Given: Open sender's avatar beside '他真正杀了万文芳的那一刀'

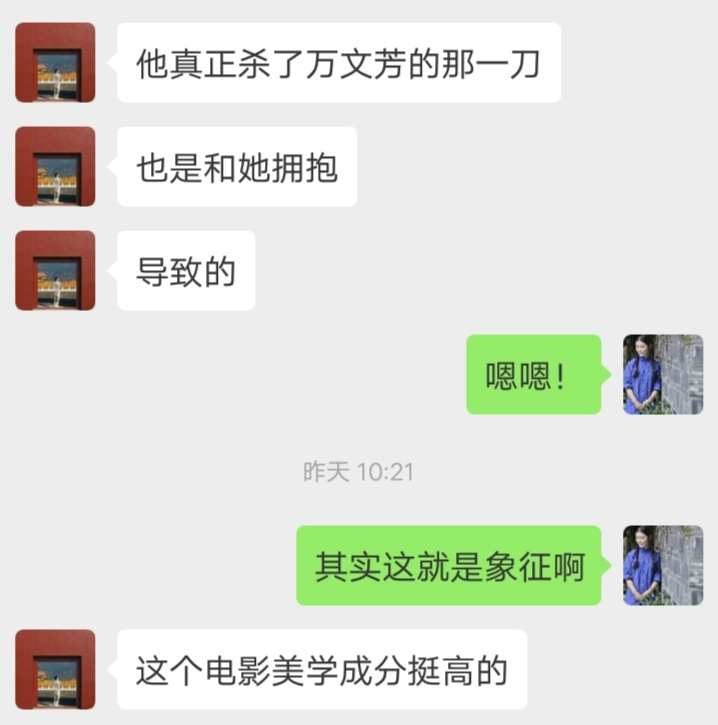Looking at the screenshot, I should [x=55, y=62].
